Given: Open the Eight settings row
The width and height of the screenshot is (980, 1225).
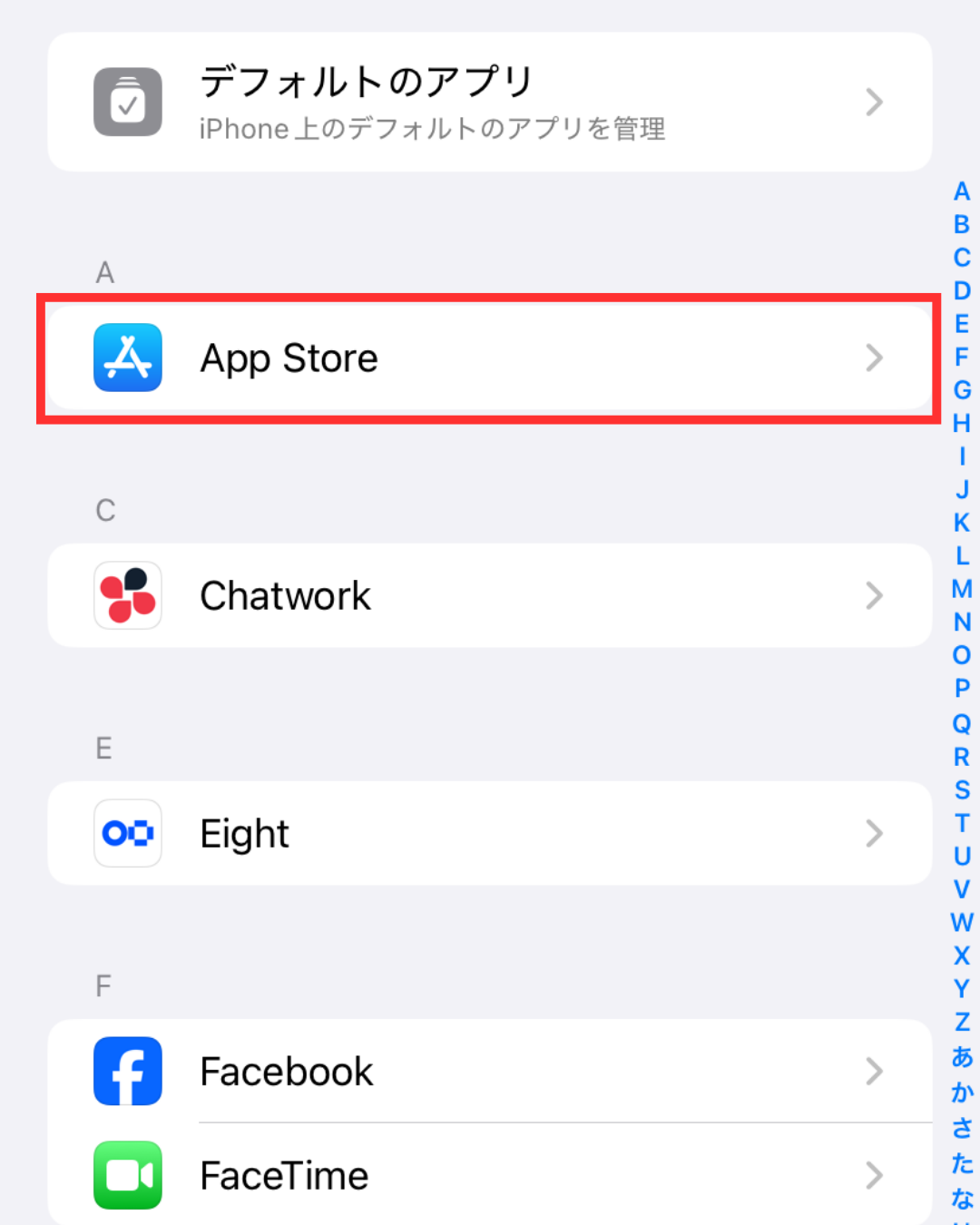Looking at the screenshot, I should 490,833.
